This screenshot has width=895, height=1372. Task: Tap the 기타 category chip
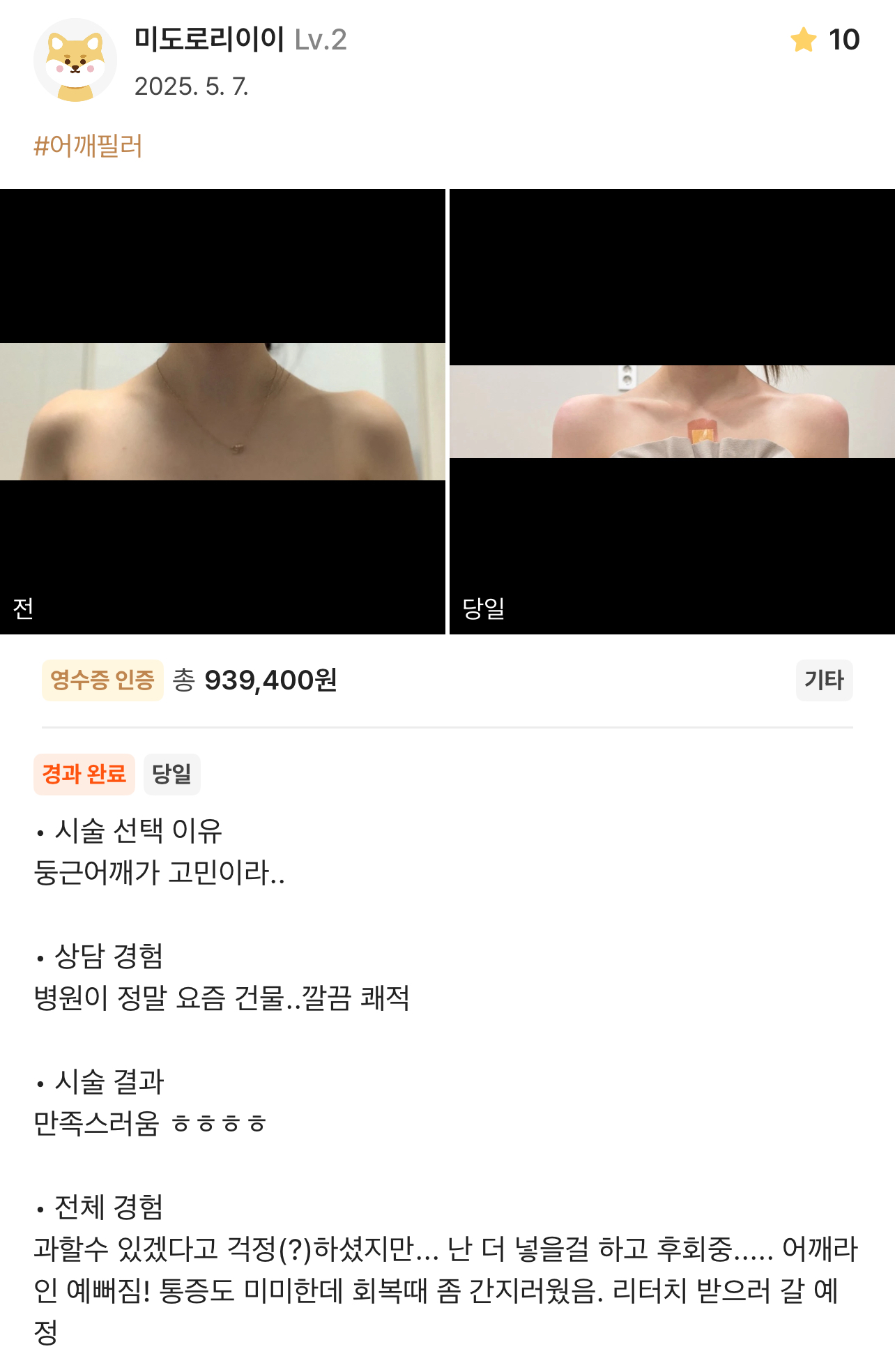click(824, 680)
